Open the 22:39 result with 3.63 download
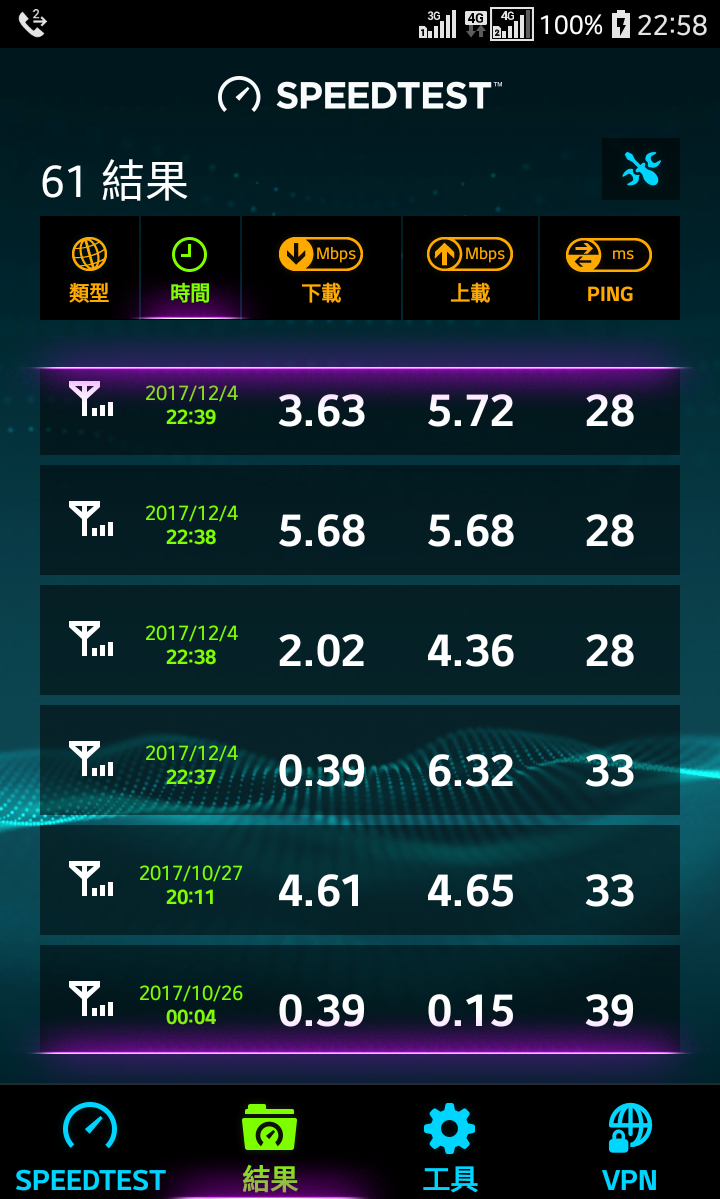Screen dimensions: 720x1199 tap(360, 411)
